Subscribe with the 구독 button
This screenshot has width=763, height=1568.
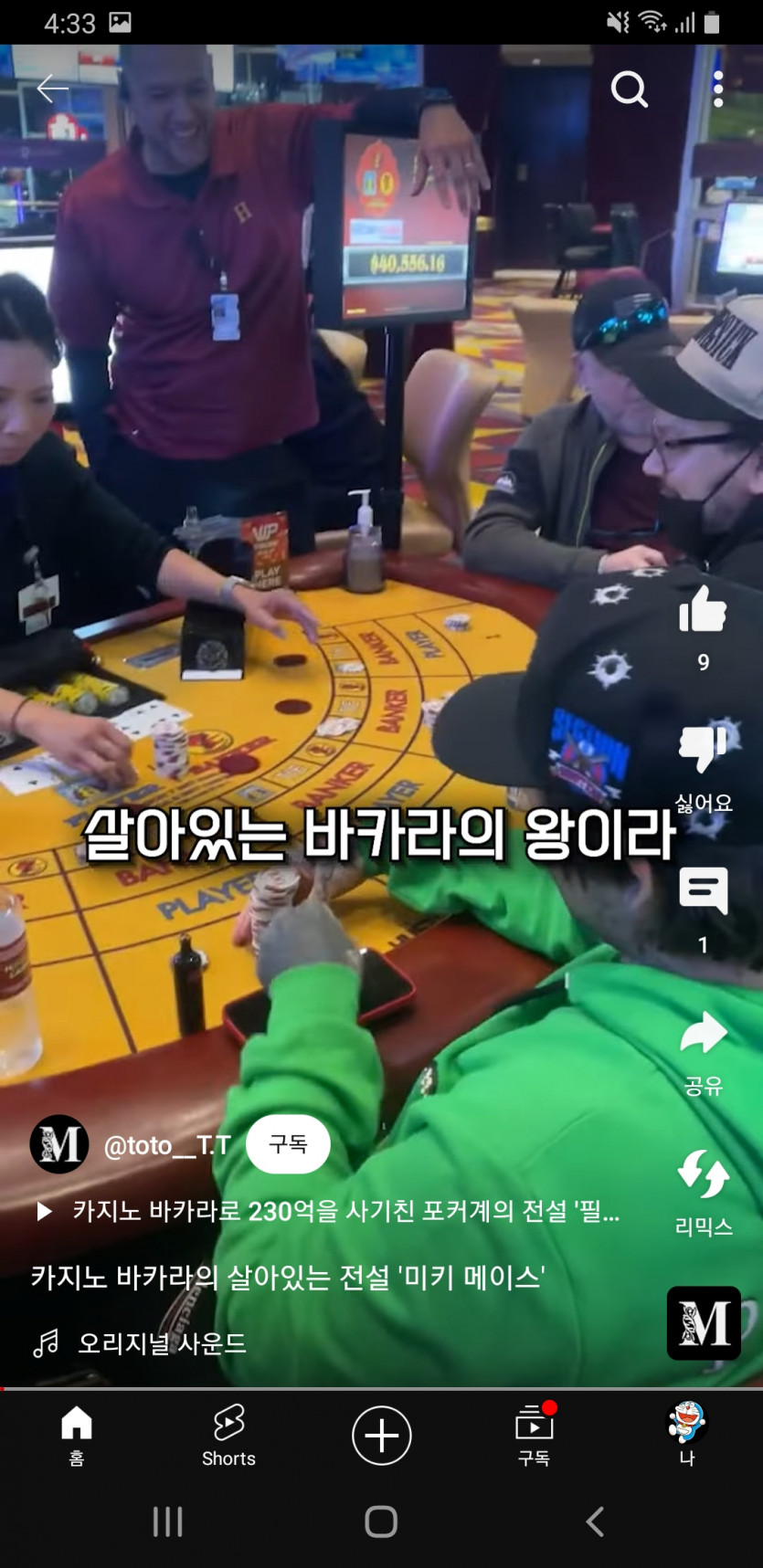(288, 1144)
